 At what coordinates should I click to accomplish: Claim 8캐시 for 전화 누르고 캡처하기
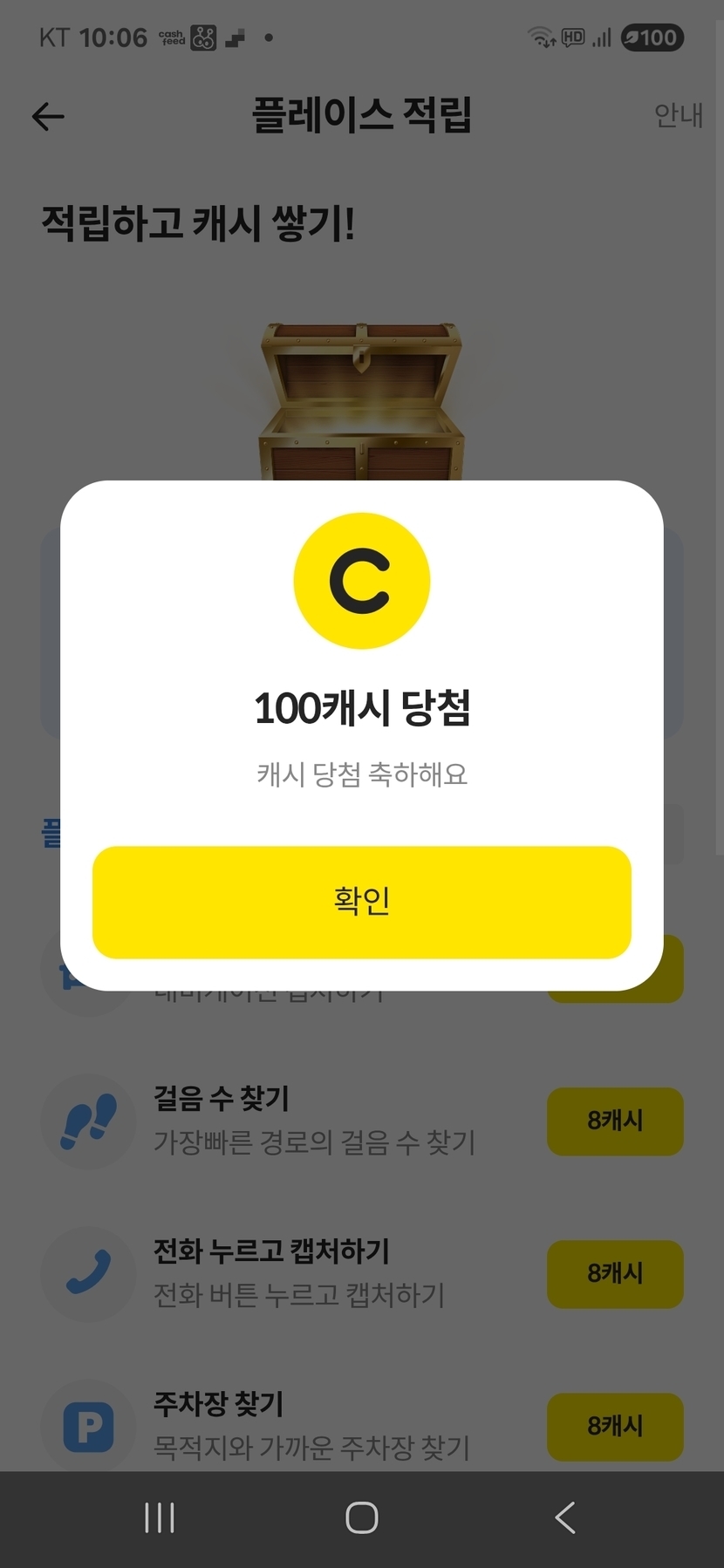pos(614,1273)
